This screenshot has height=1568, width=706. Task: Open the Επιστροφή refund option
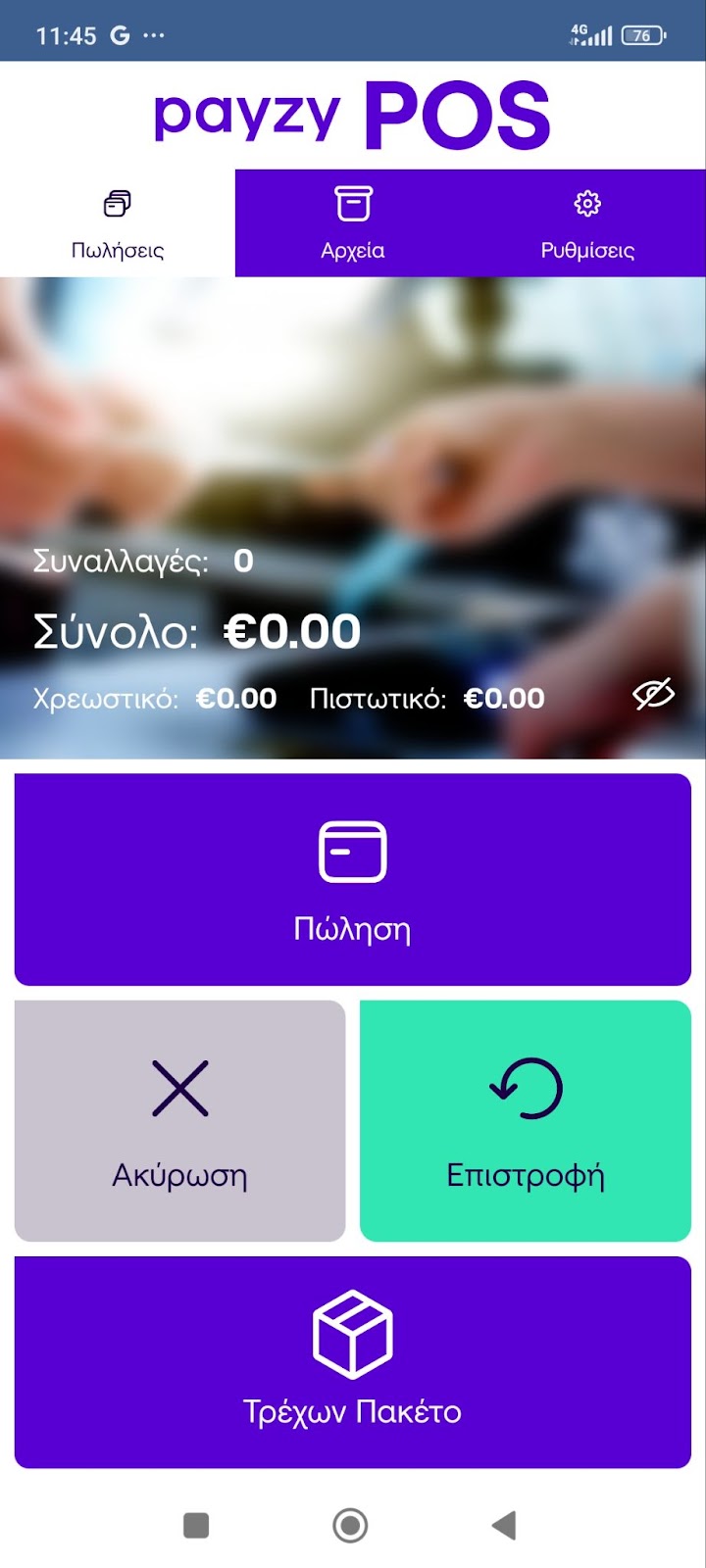click(526, 1120)
